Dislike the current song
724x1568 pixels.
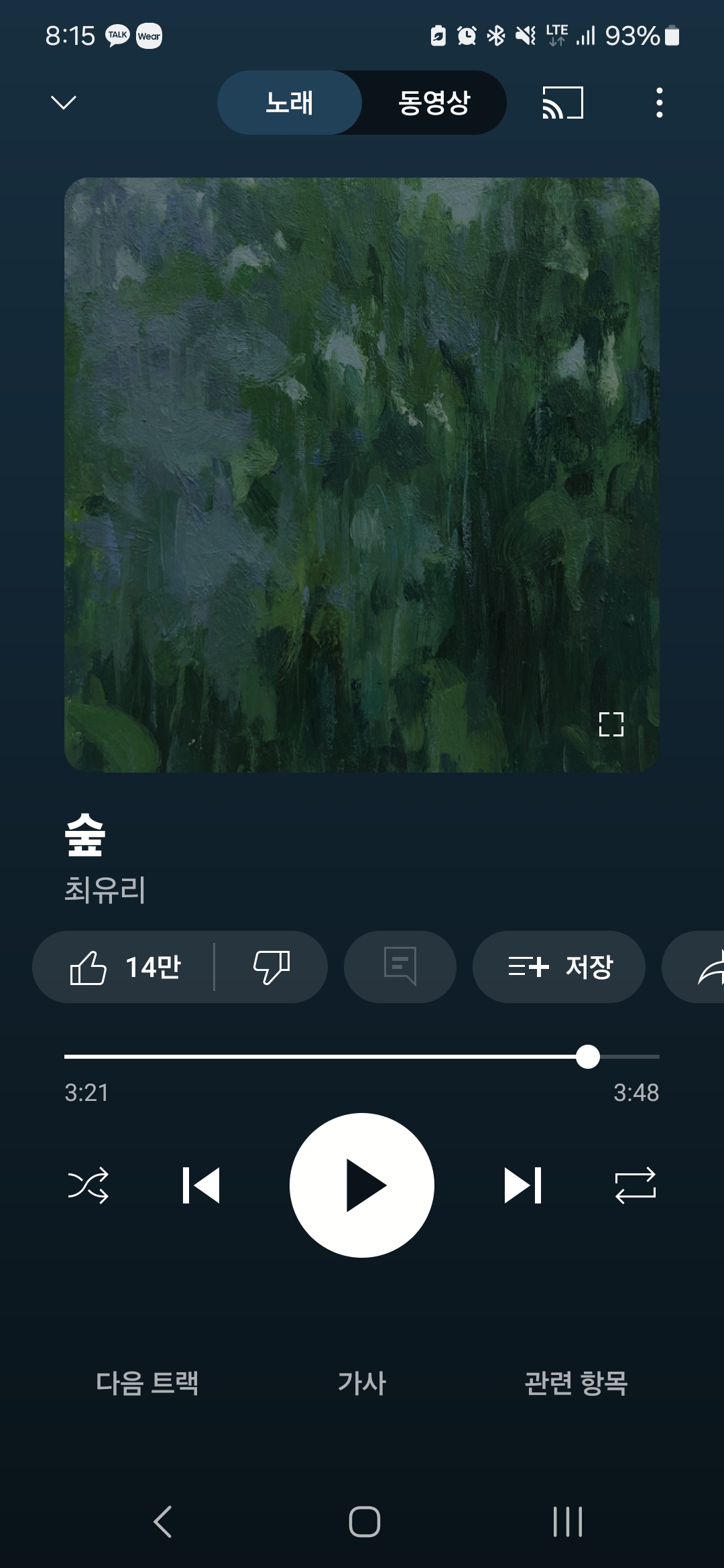(271, 967)
